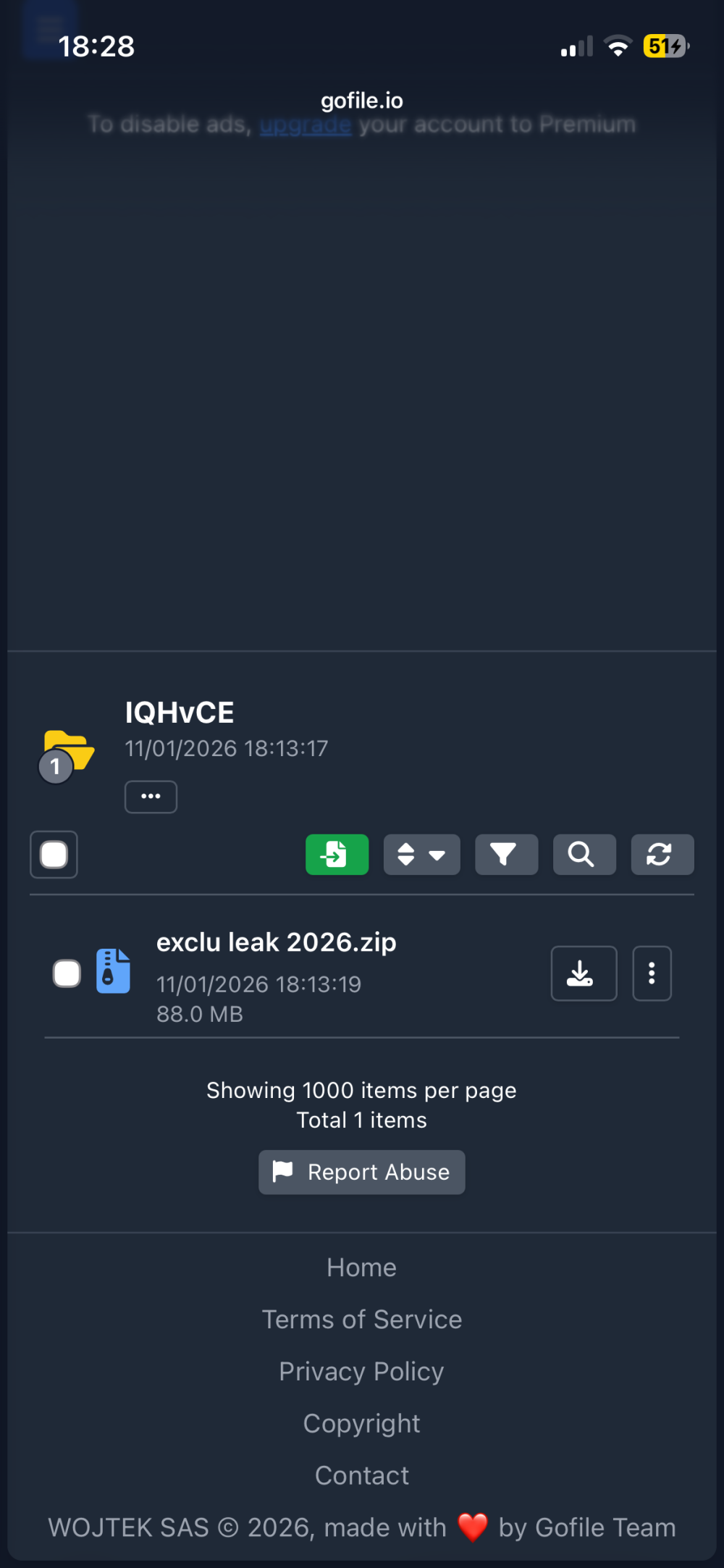Viewport: 724px width, 1568px height.
Task: Tap the green import-to-account button
Action: click(x=337, y=855)
